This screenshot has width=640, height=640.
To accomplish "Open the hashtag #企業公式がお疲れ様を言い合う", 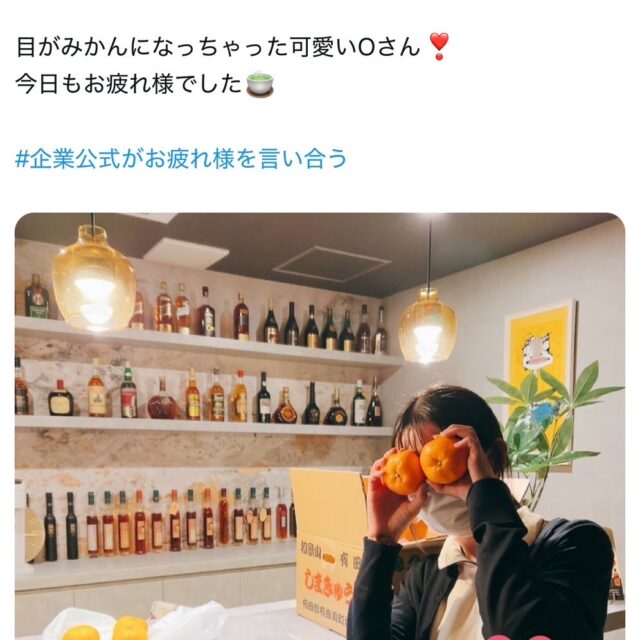I will coord(181,159).
